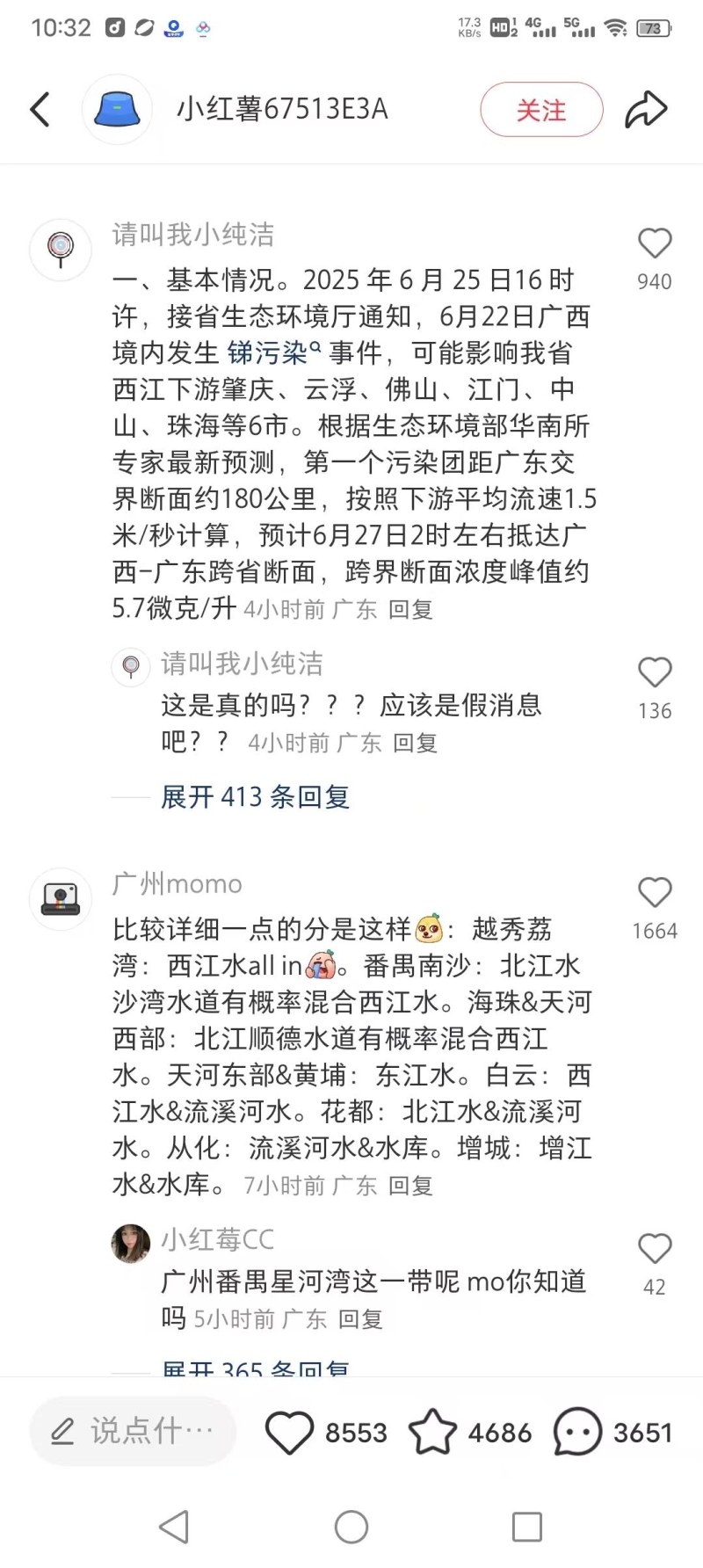Like the comment with 940 likes
This screenshot has width=703, height=1568.
pyautogui.click(x=655, y=243)
